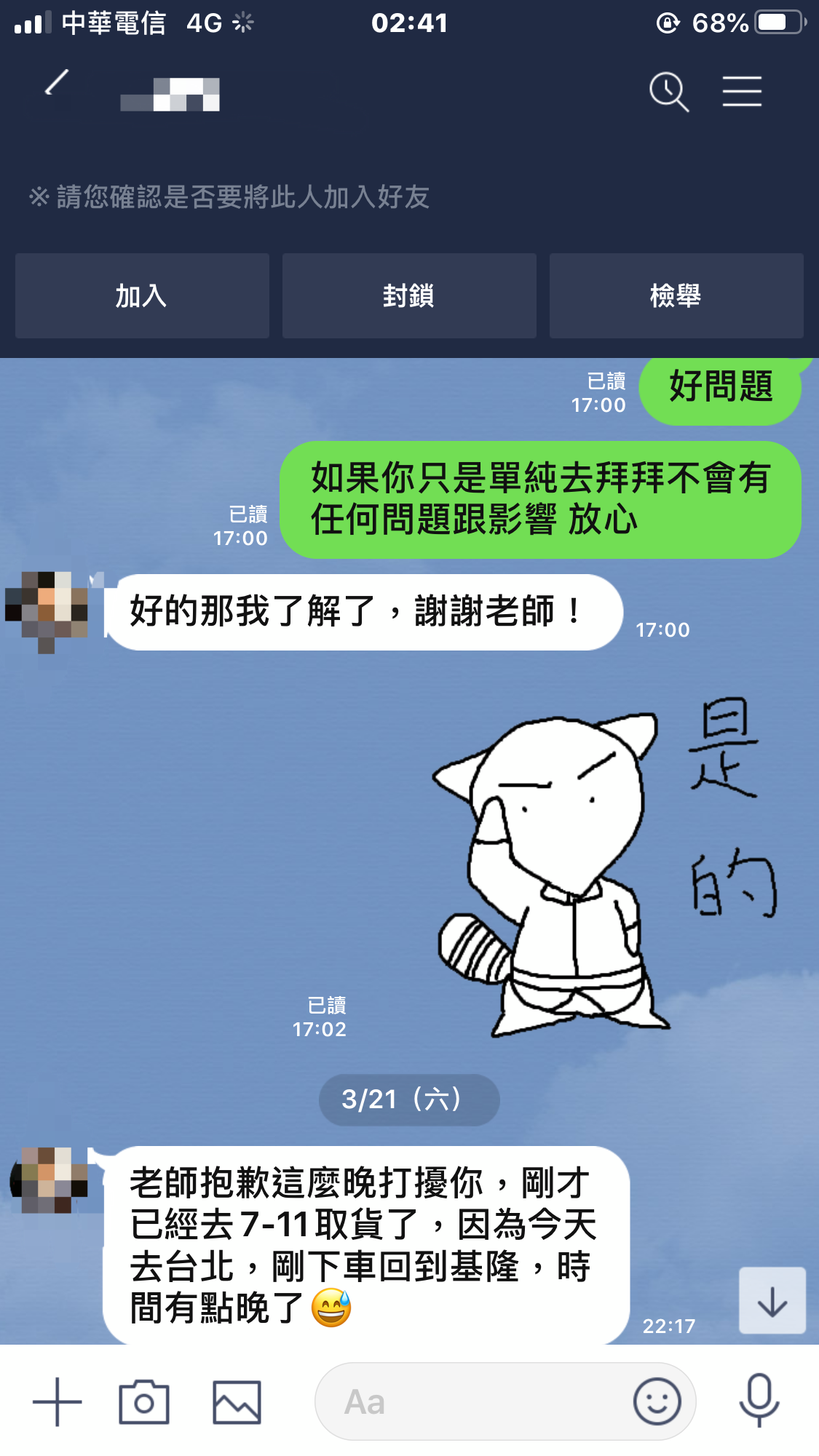Open the photo gallery picker
819x1456 pixels.
click(237, 1401)
